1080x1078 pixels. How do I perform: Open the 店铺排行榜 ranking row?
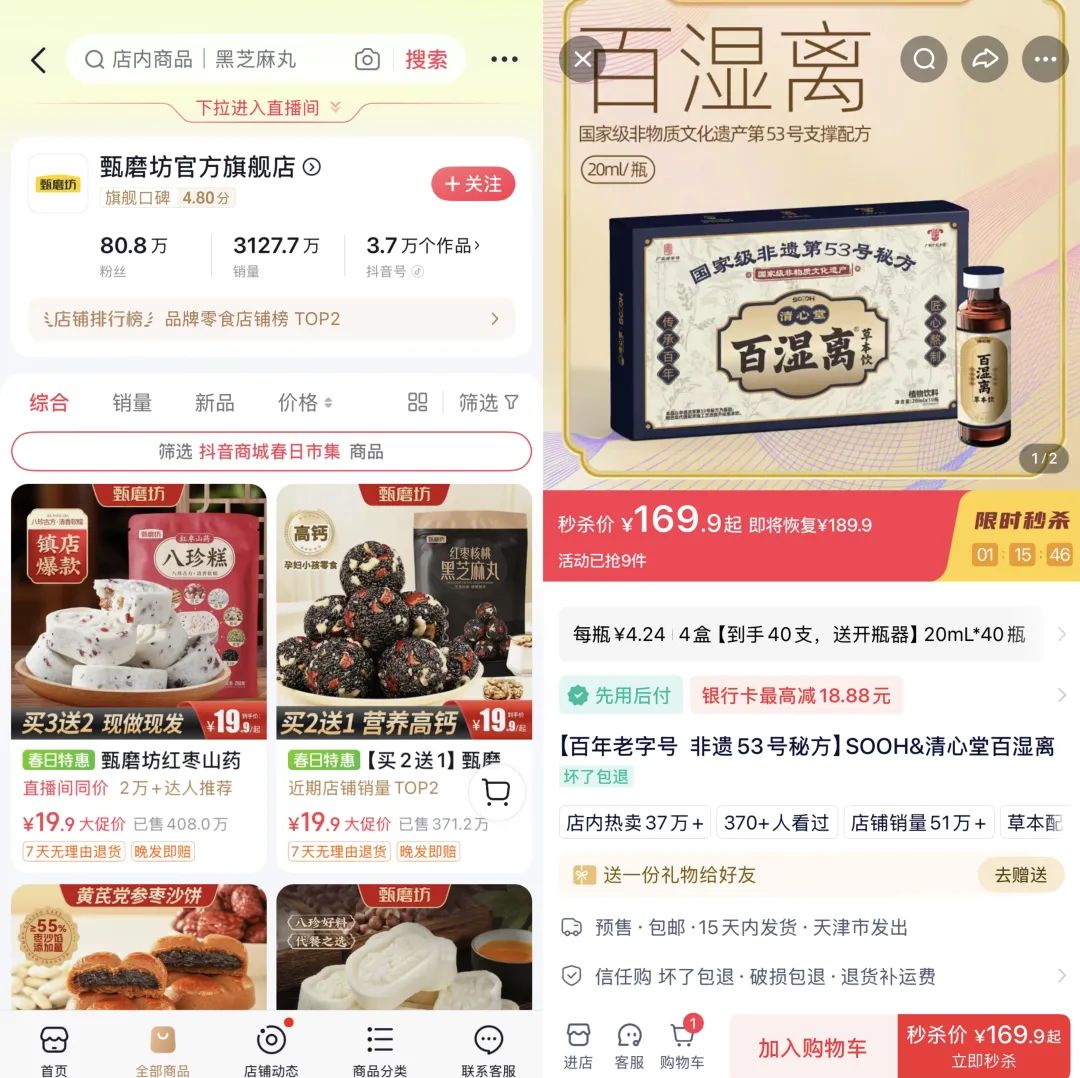point(270,319)
